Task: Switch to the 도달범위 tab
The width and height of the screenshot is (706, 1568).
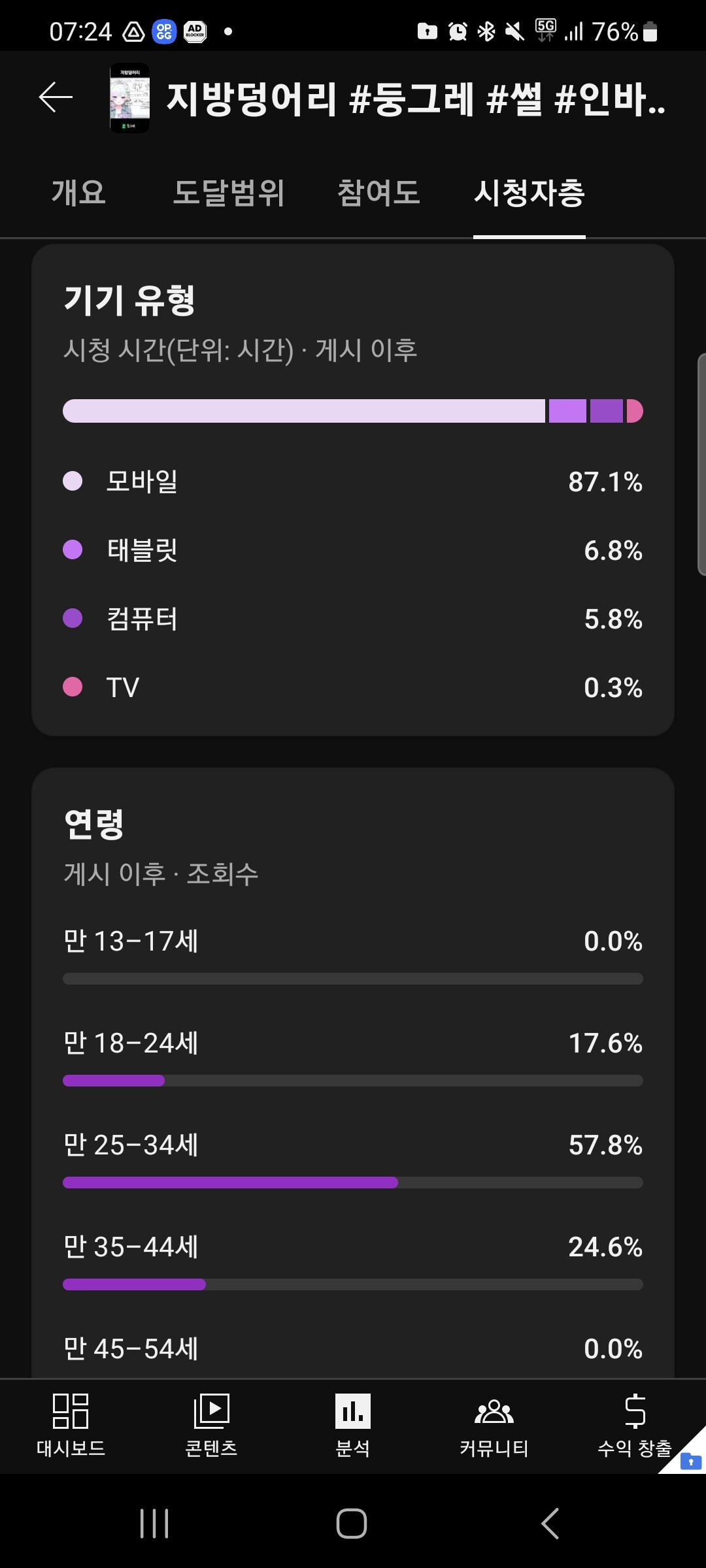Action: pos(228,193)
